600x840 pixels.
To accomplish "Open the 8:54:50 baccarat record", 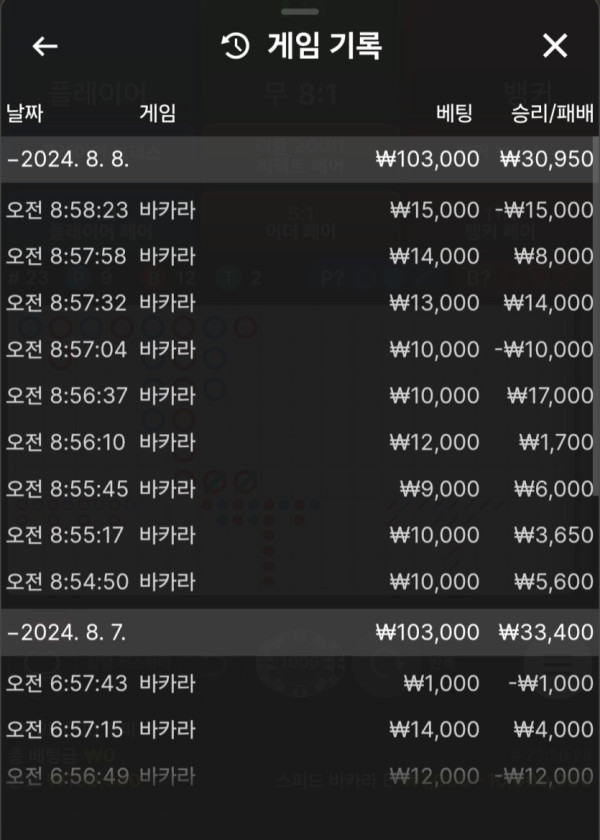I will click(x=300, y=582).
